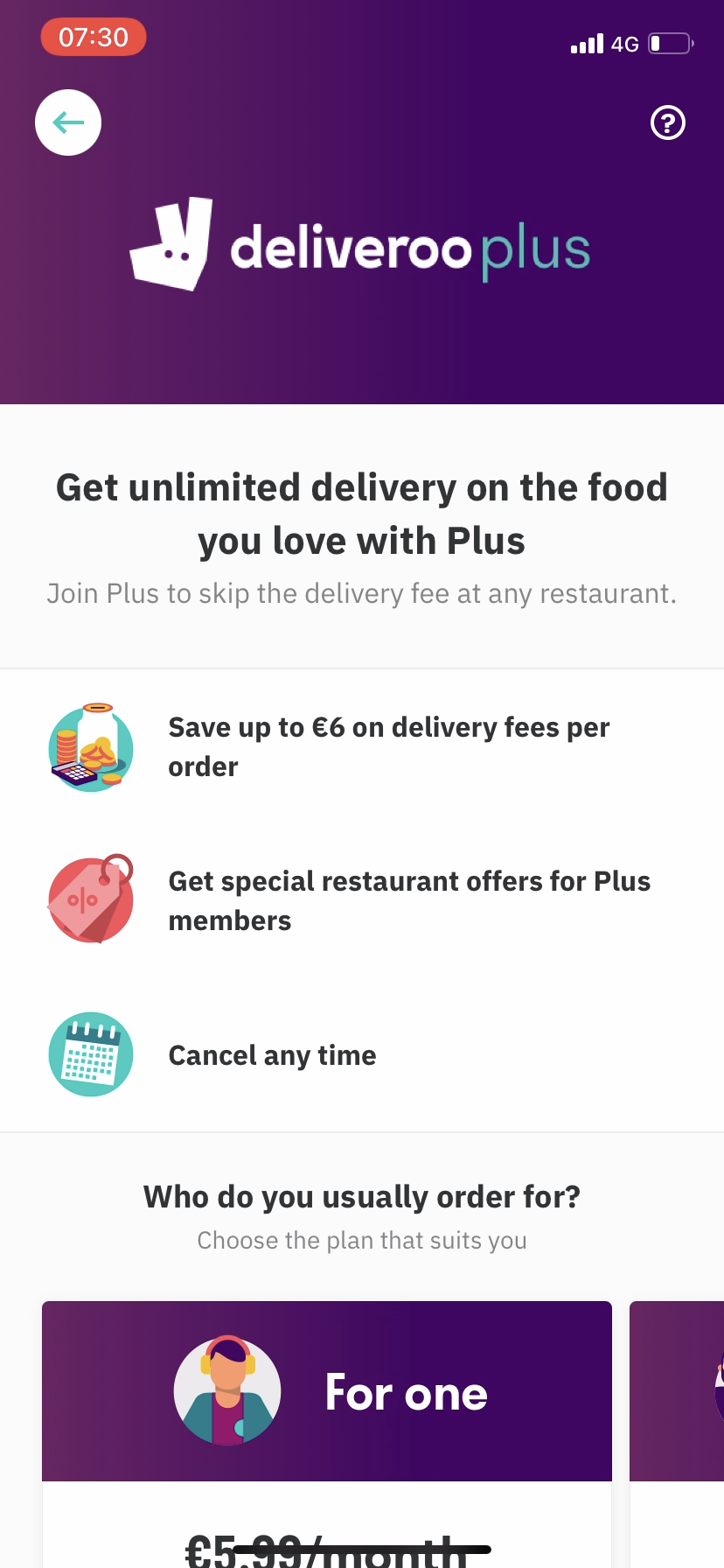Click the Get unlimited delivery headline
The image size is (724, 1568).
(x=361, y=514)
